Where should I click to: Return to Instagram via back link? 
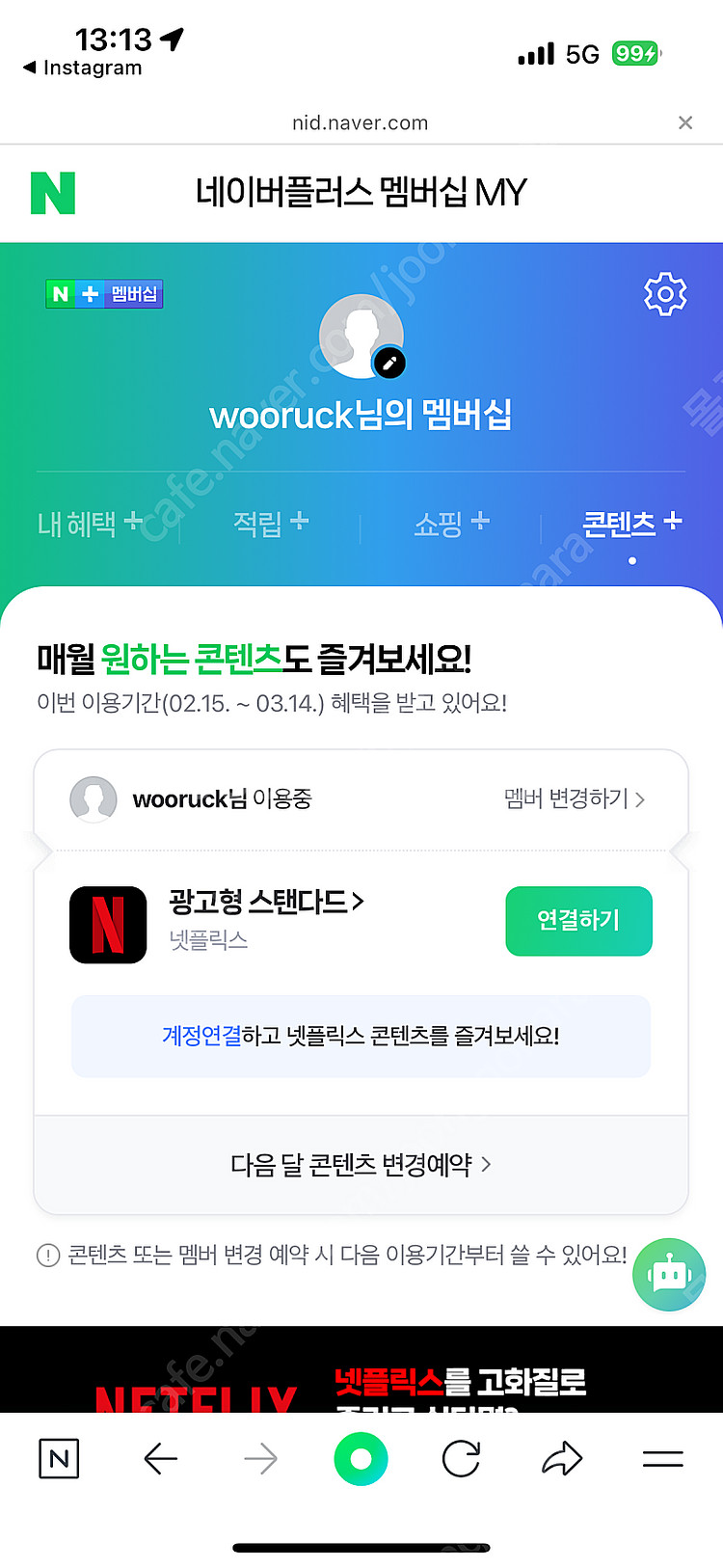pyautogui.click(x=83, y=68)
